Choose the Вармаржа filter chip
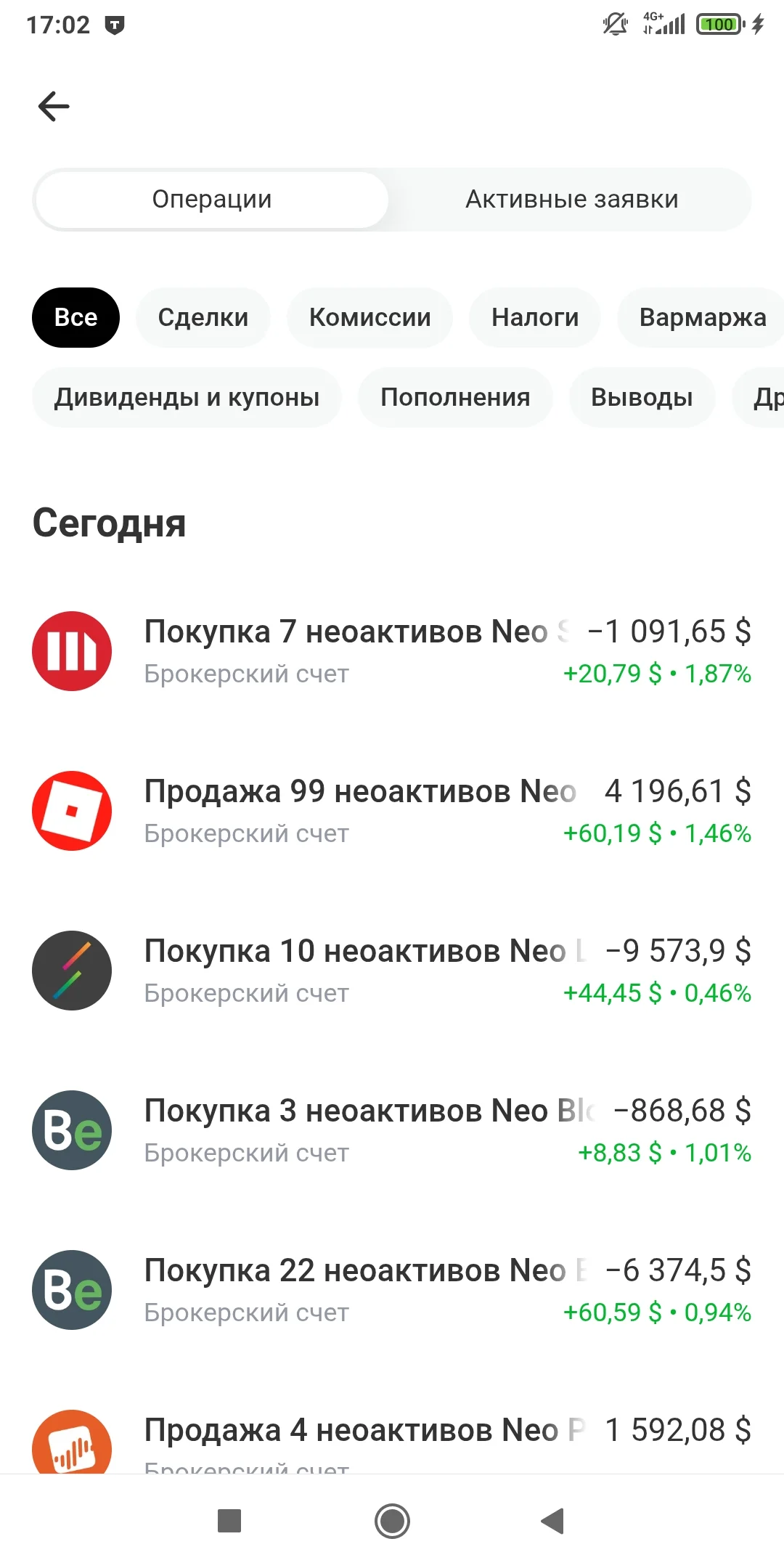The image size is (784, 1568). click(x=701, y=317)
